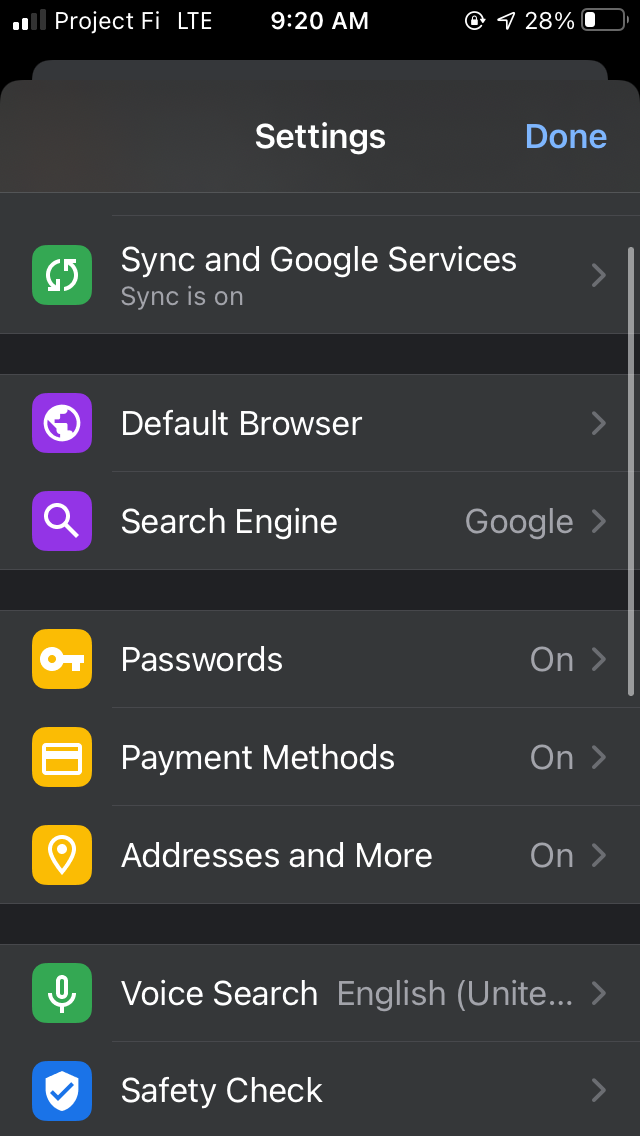Tap Done to close Settings
640x1136 pixels.
point(565,137)
